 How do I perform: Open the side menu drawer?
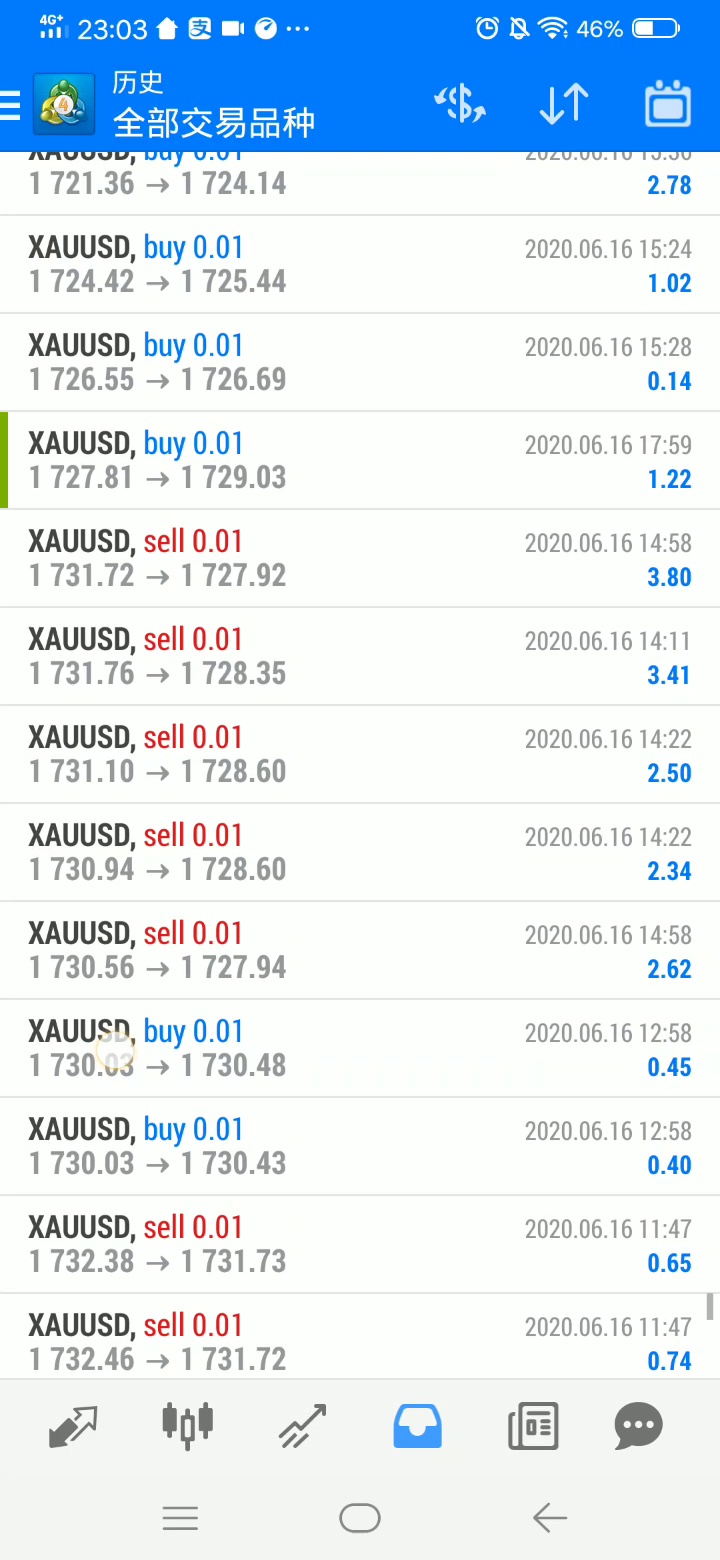tap(12, 104)
